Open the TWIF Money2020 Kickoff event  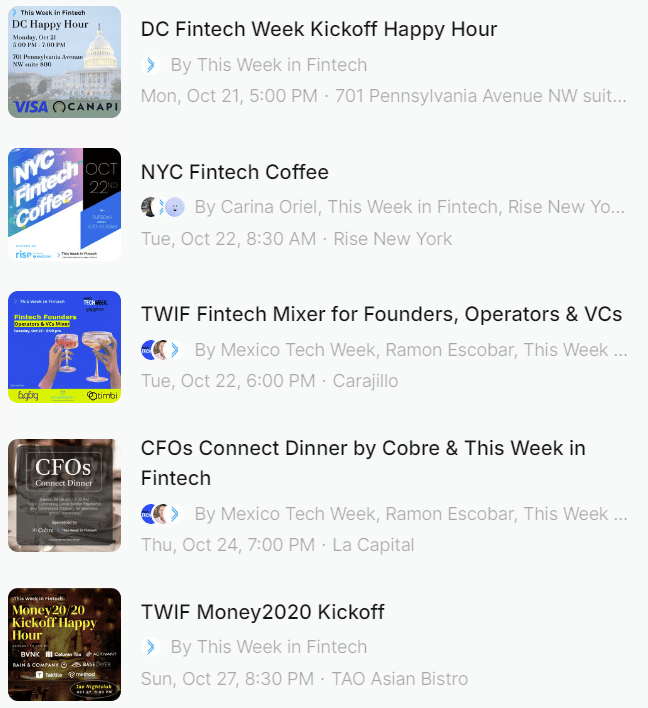point(262,611)
